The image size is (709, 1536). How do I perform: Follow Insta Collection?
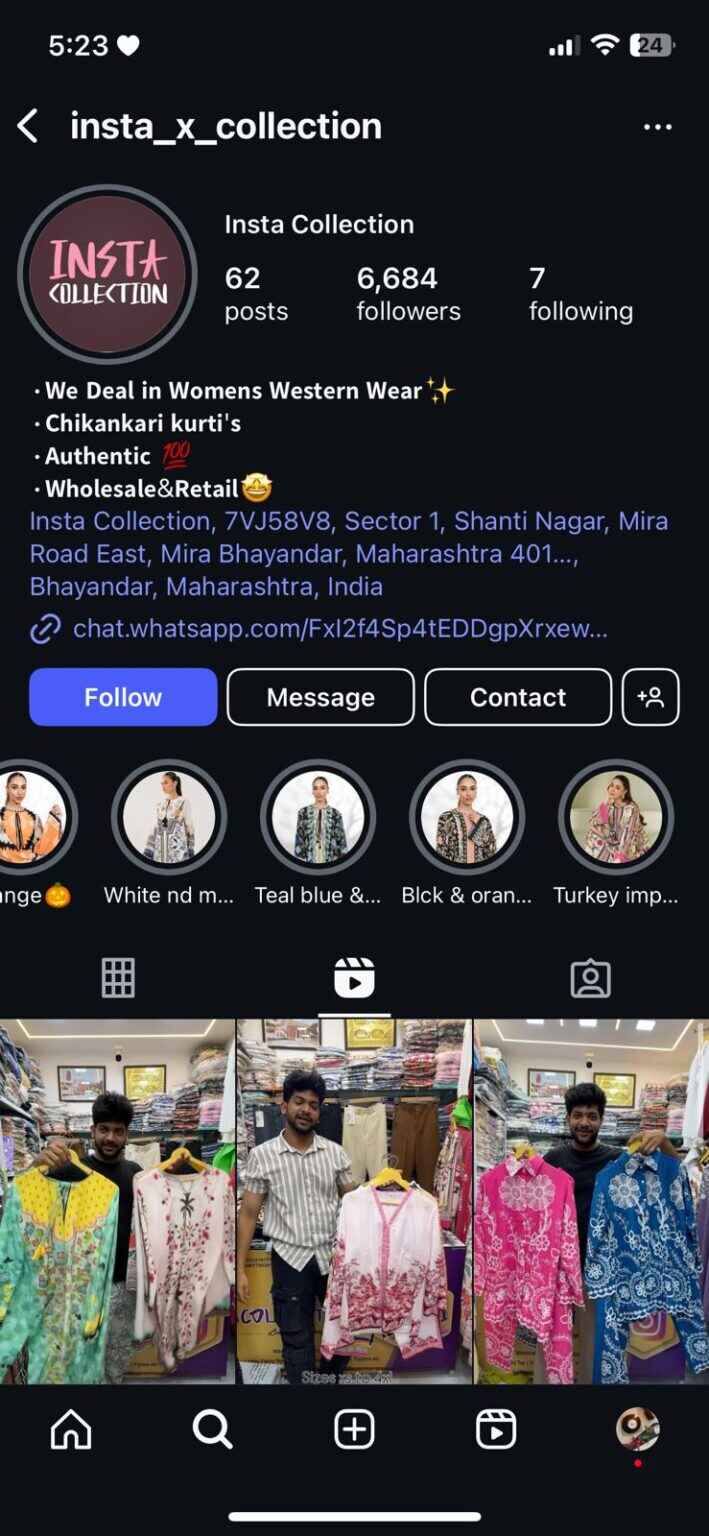point(123,697)
